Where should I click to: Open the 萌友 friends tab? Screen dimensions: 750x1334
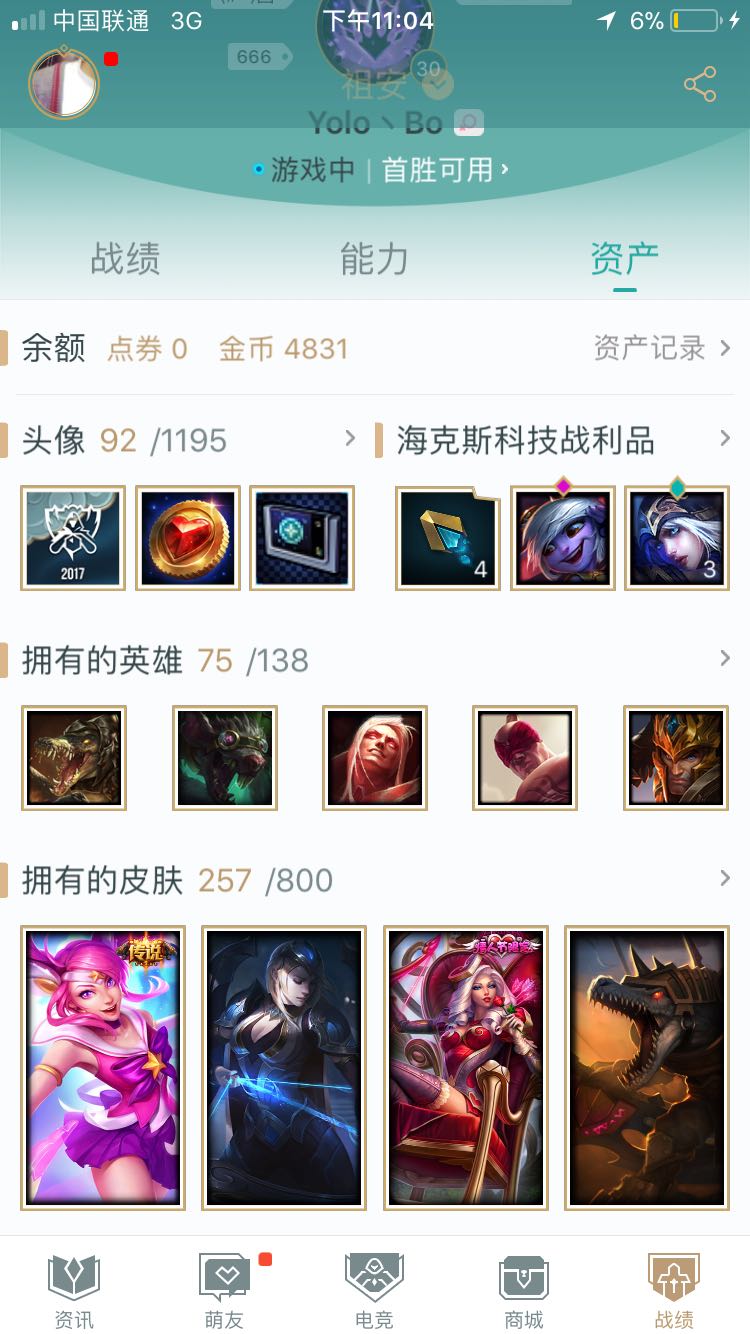(x=224, y=1291)
